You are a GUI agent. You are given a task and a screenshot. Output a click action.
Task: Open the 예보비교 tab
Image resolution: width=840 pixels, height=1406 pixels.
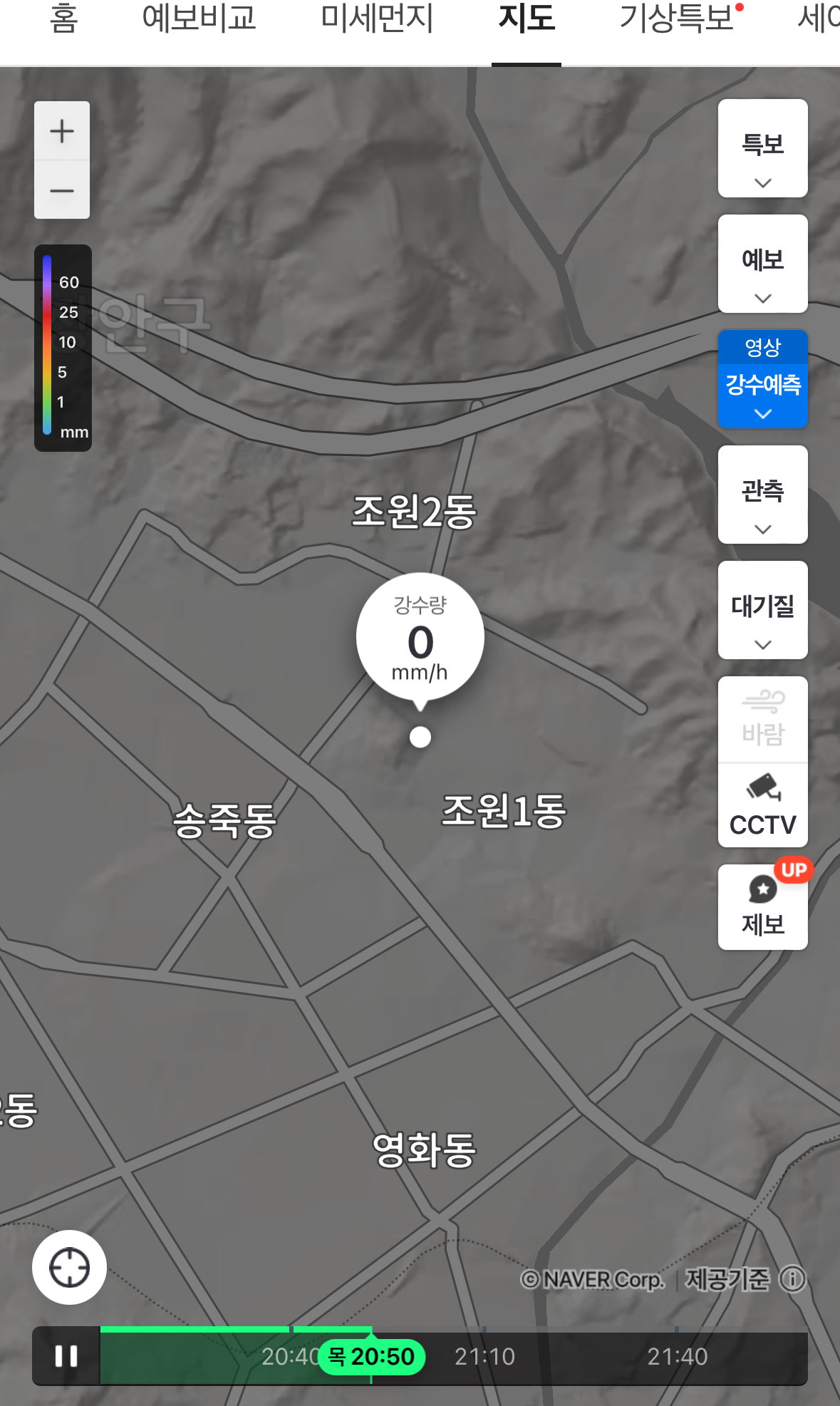click(x=199, y=18)
